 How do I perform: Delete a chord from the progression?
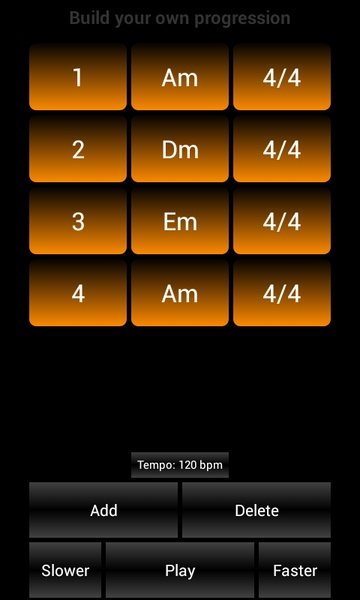click(x=256, y=510)
